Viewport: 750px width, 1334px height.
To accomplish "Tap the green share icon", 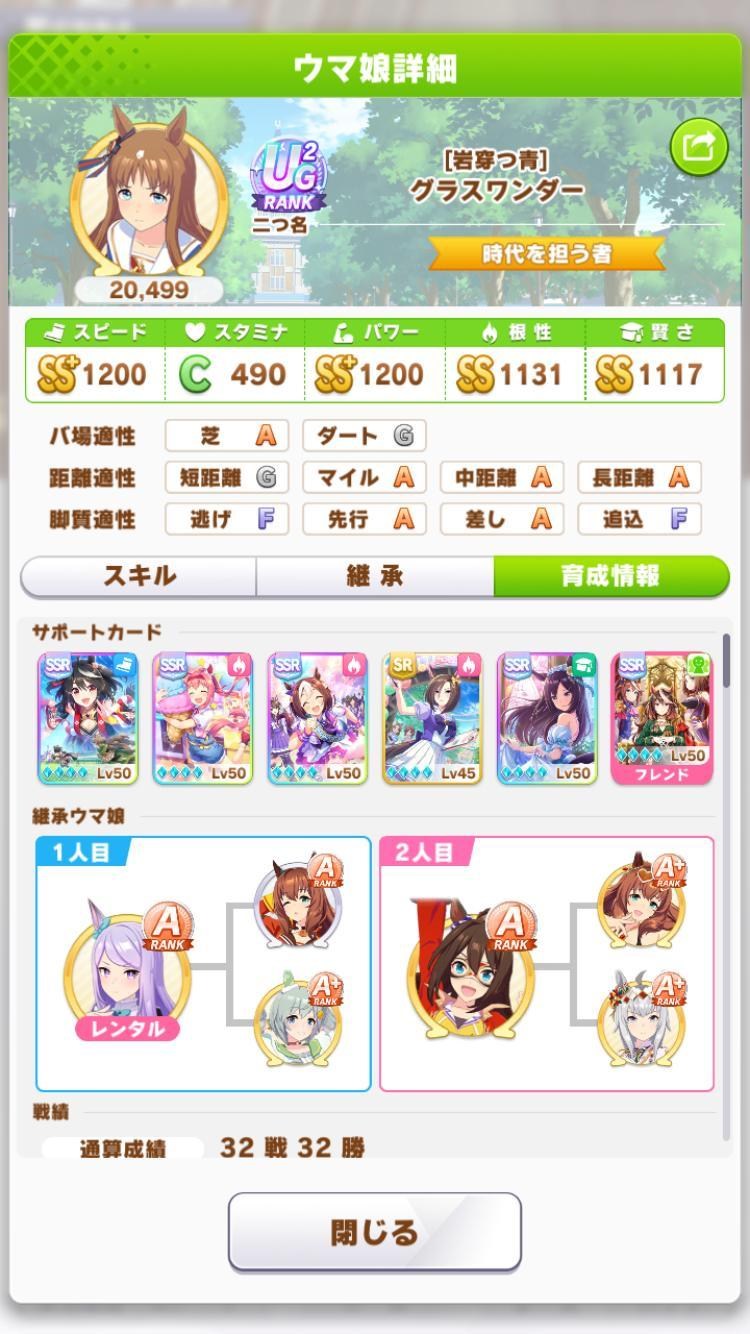I will pos(698,149).
